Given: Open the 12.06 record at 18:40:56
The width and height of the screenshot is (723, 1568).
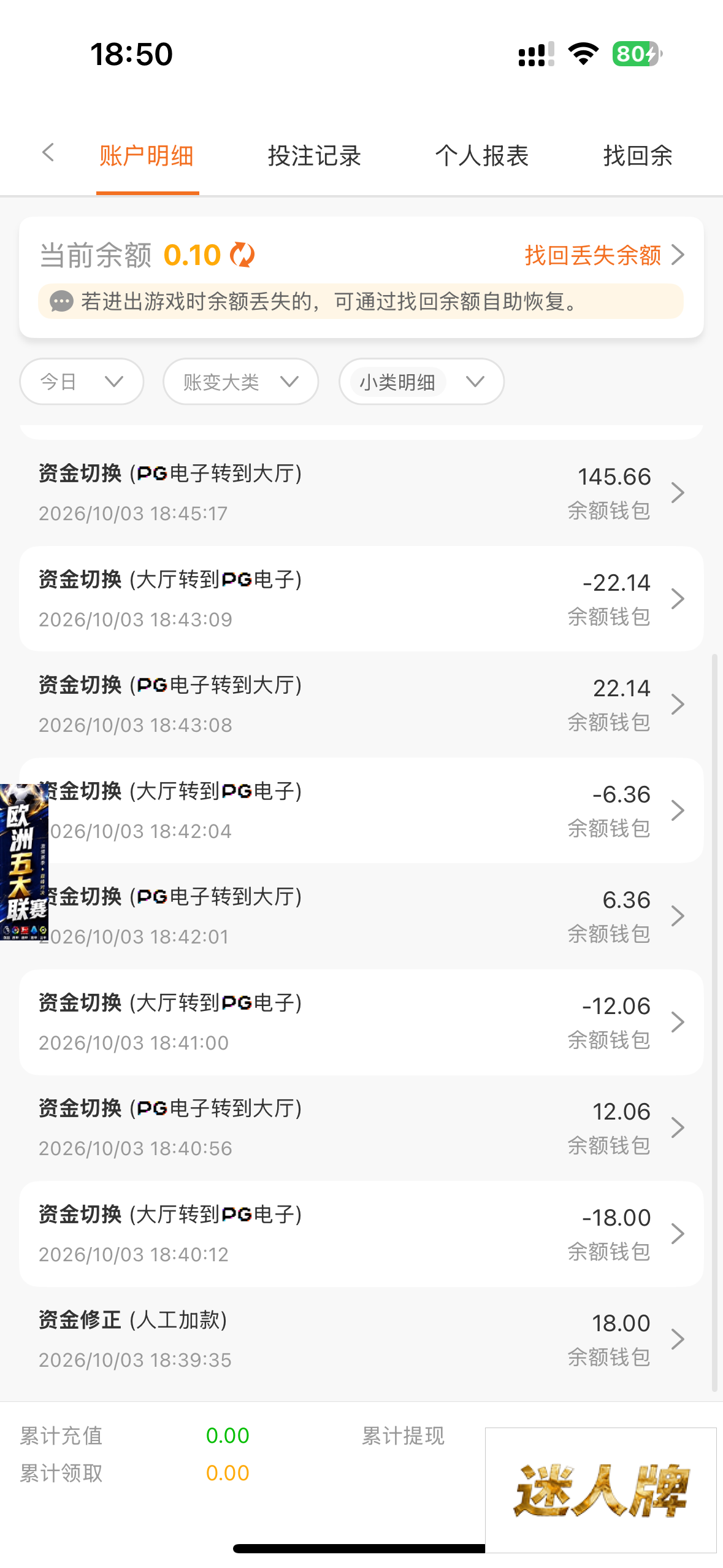Looking at the screenshot, I should (361, 1128).
